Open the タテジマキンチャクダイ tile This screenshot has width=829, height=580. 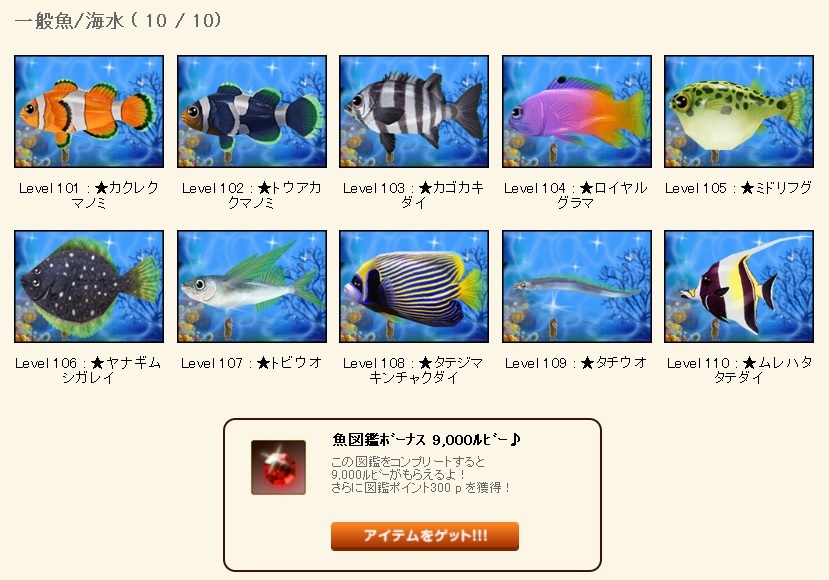(414, 287)
